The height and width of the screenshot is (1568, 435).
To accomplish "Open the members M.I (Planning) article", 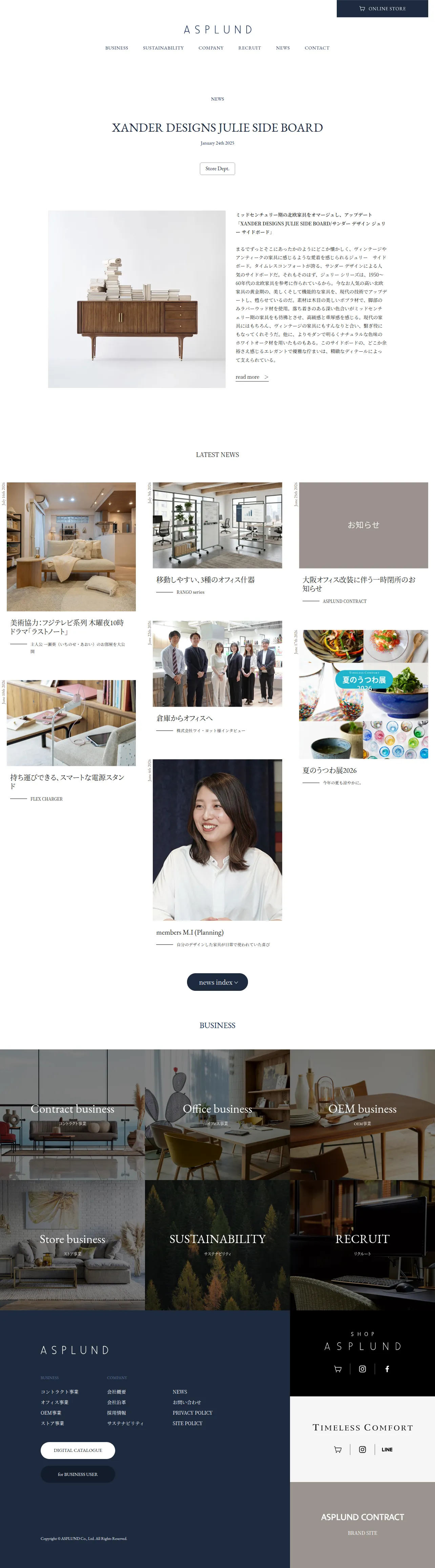I will [217, 852].
